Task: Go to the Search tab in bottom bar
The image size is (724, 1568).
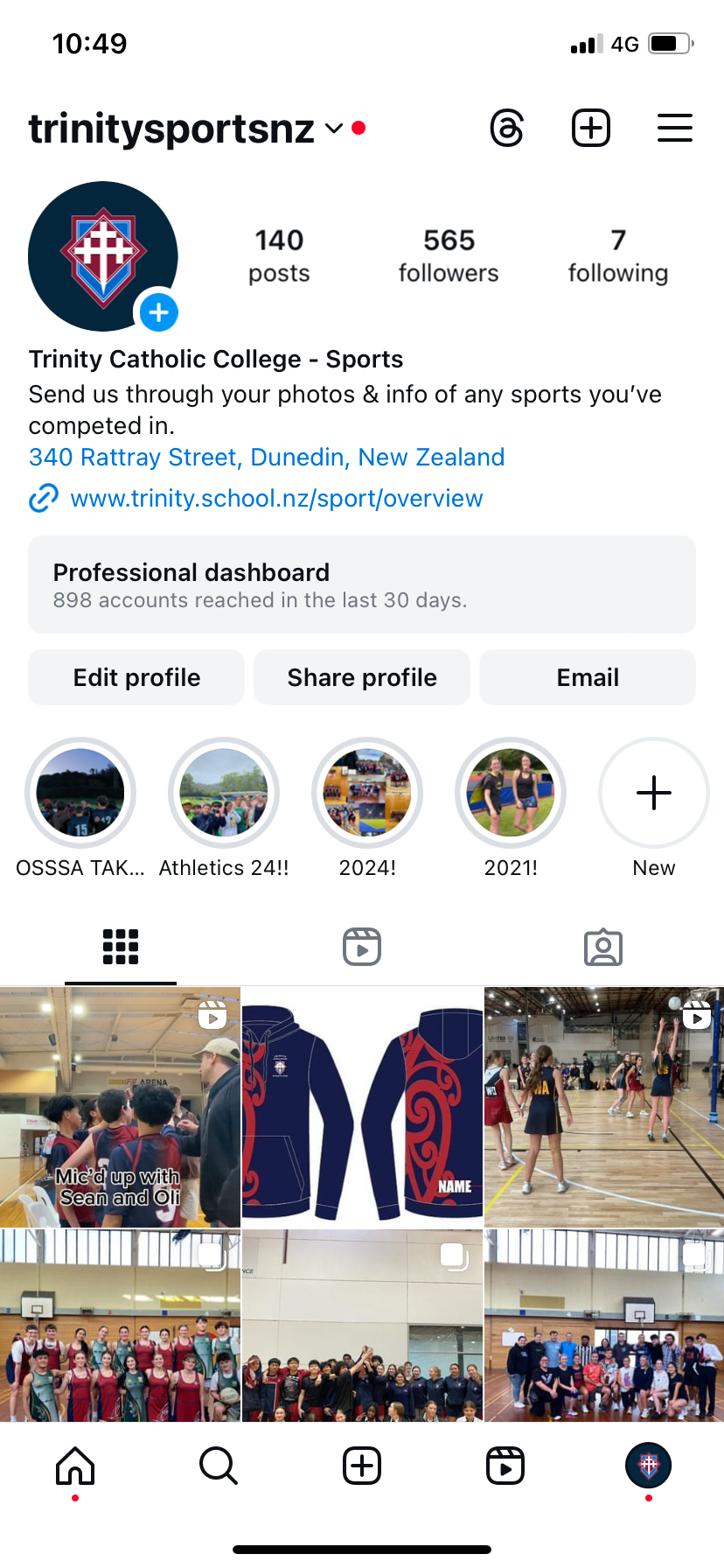Action: [x=218, y=1466]
